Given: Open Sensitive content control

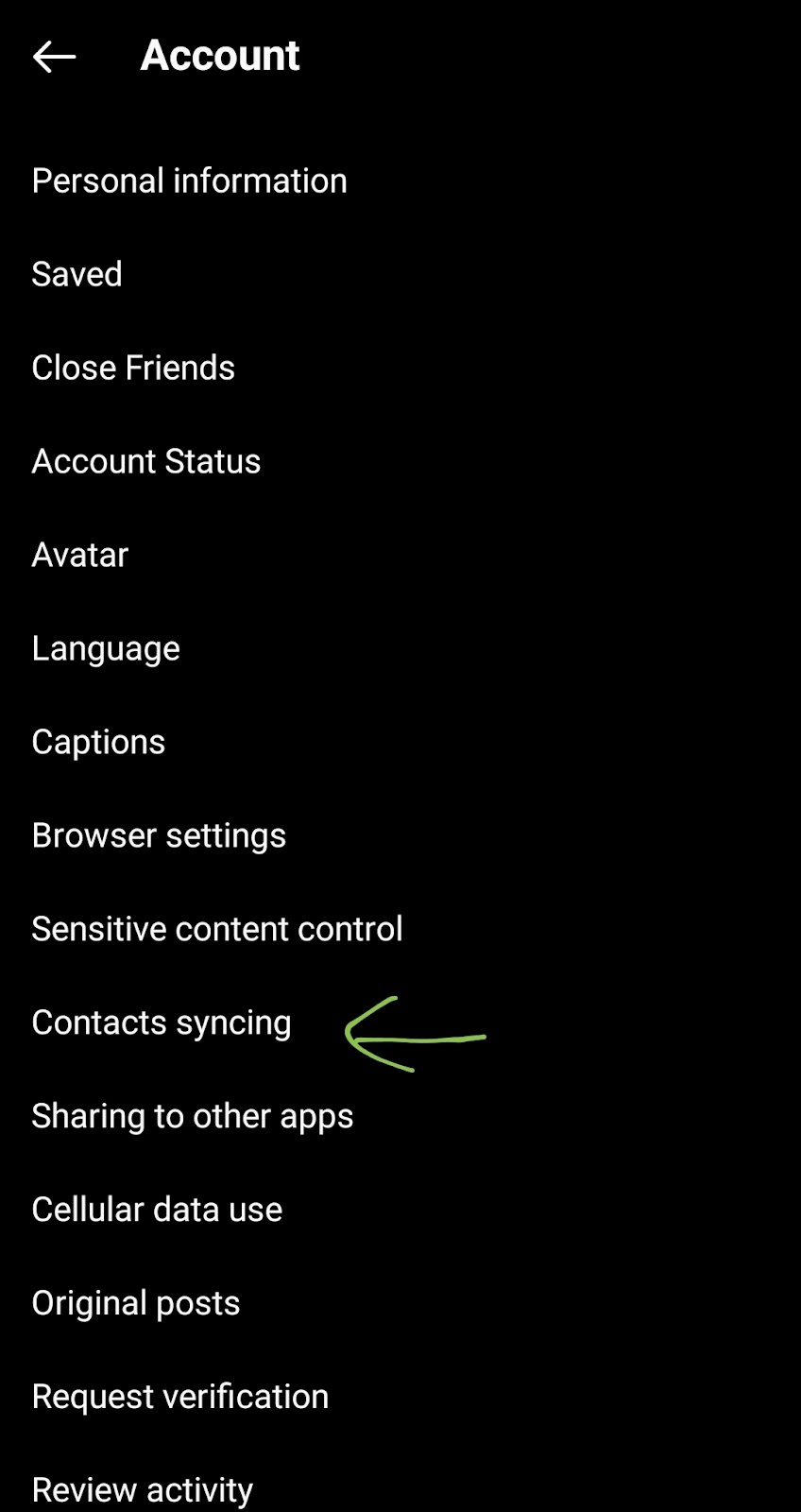Looking at the screenshot, I should point(217,929).
